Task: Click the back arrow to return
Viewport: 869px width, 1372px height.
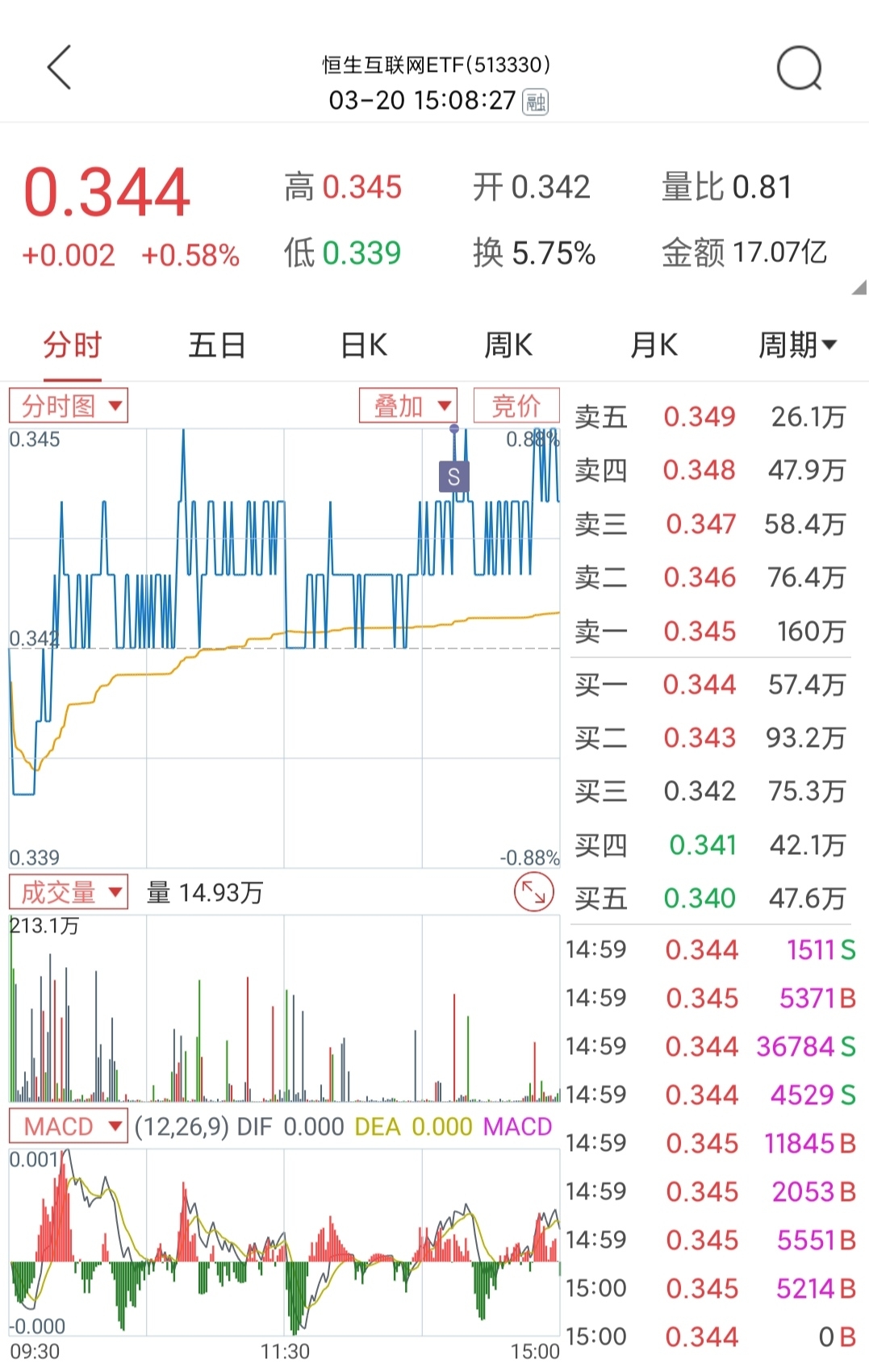Action: [x=58, y=69]
